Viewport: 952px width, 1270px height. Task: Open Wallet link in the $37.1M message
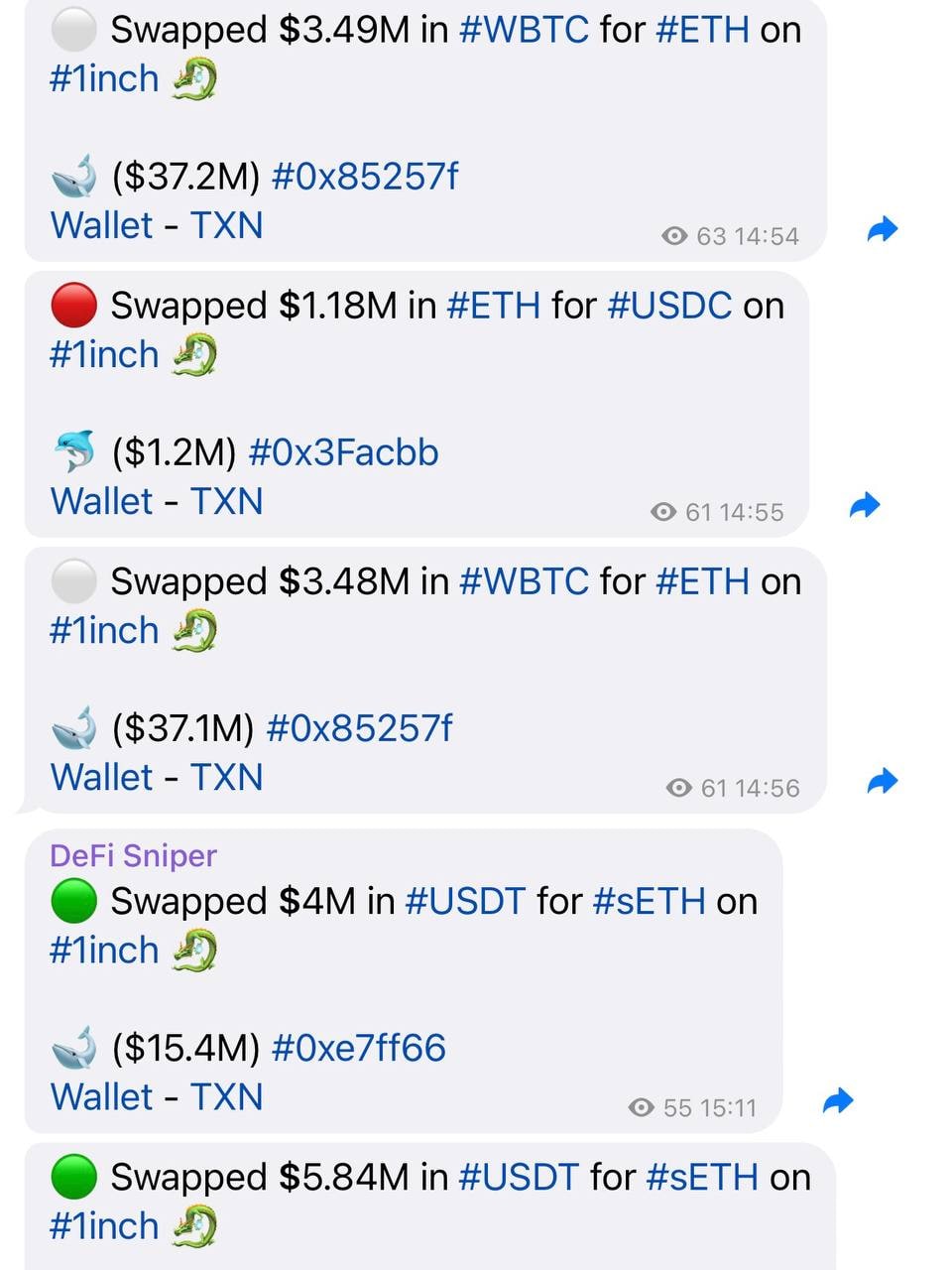(x=101, y=777)
